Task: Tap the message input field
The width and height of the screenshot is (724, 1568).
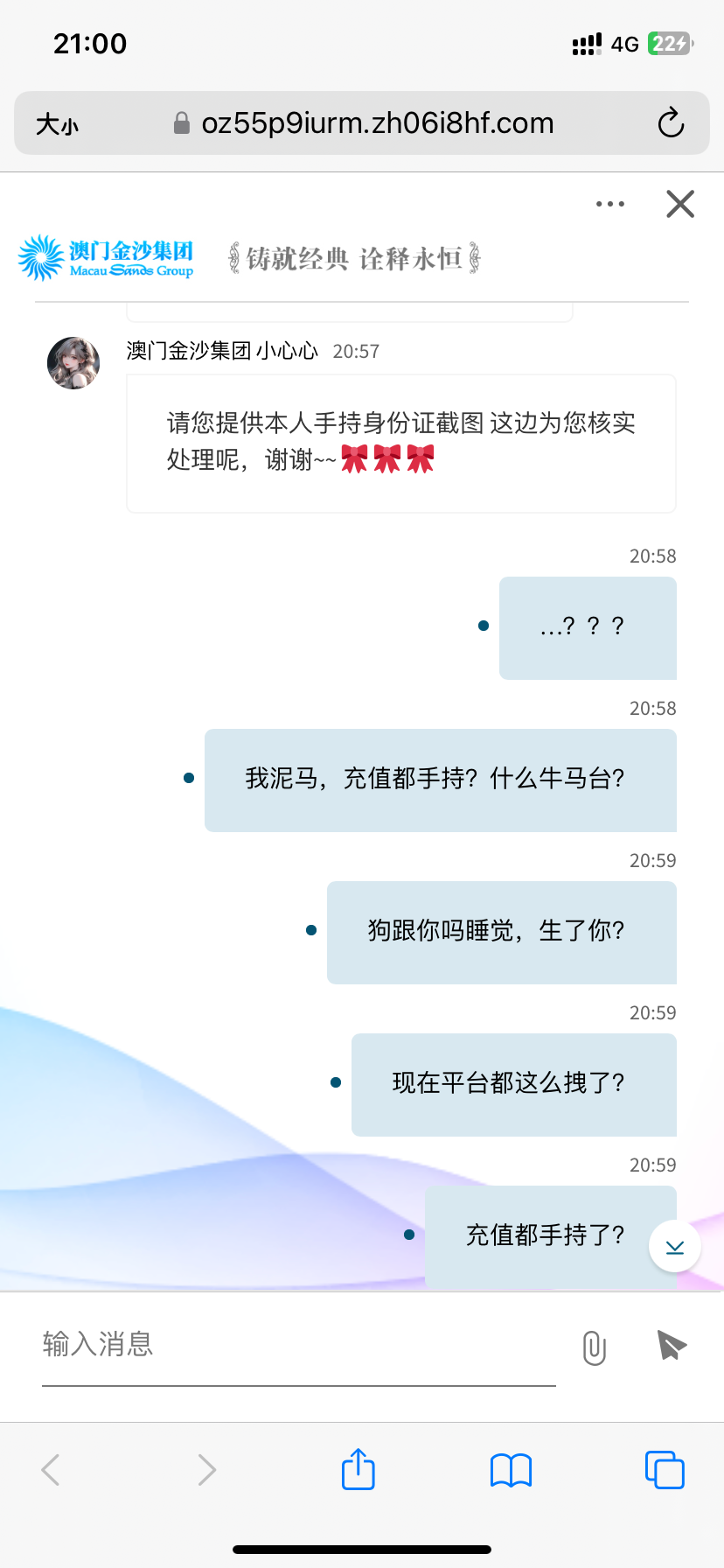Action: (x=297, y=1344)
